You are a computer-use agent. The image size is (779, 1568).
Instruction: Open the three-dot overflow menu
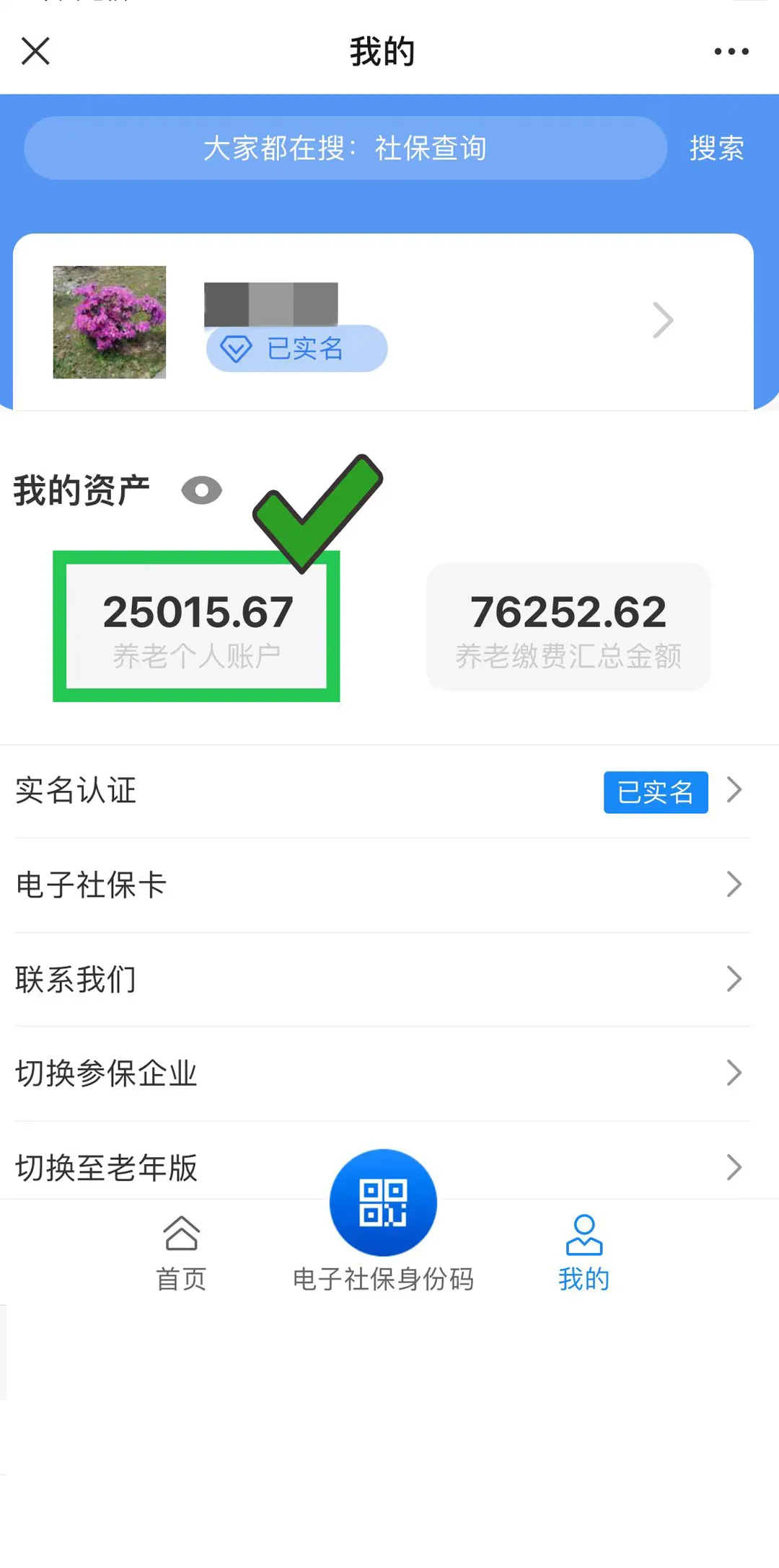click(731, 51)
